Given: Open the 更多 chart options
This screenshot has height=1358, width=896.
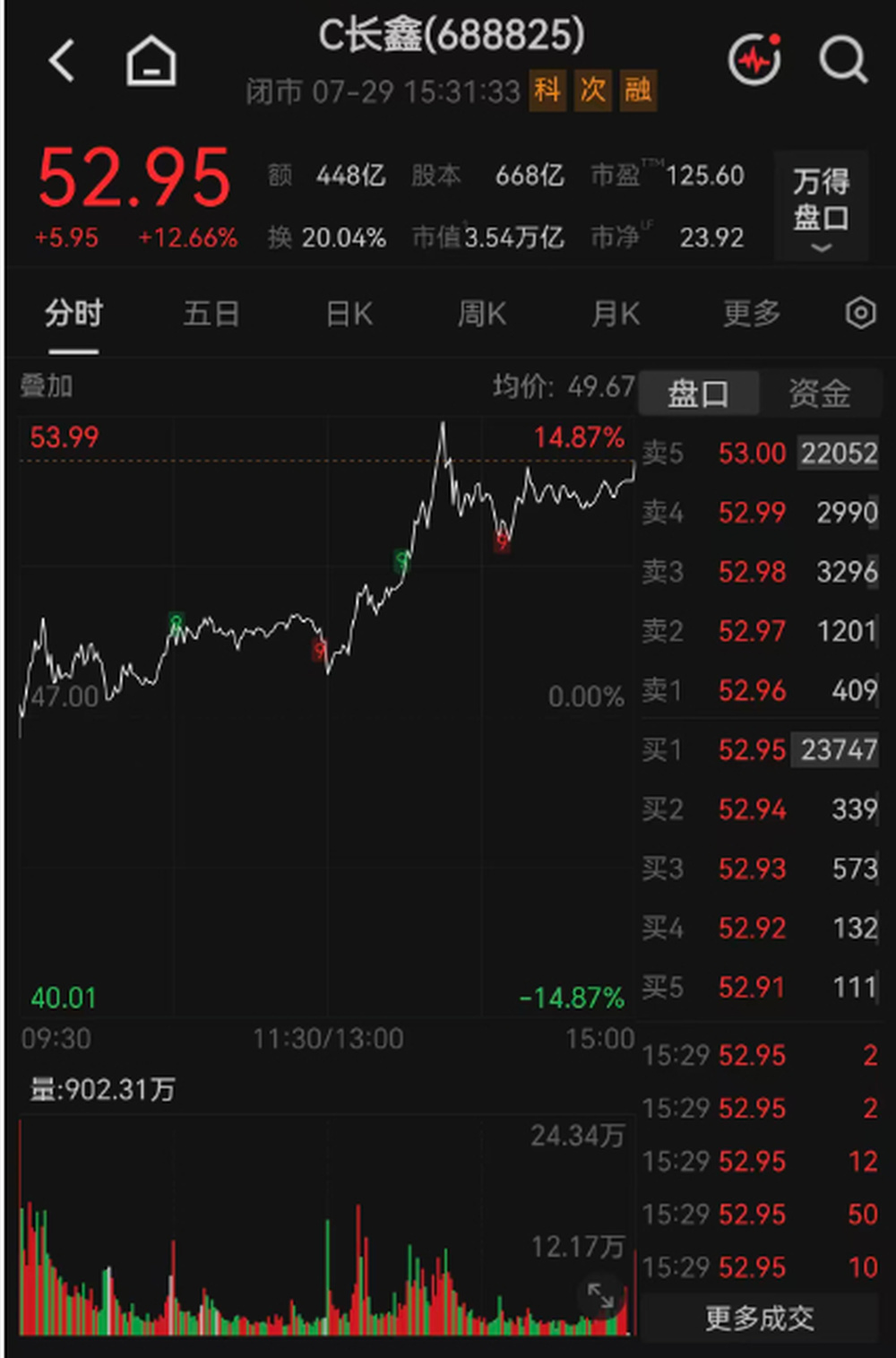Looking at the screenshot, I should click(x=752, y=314).
